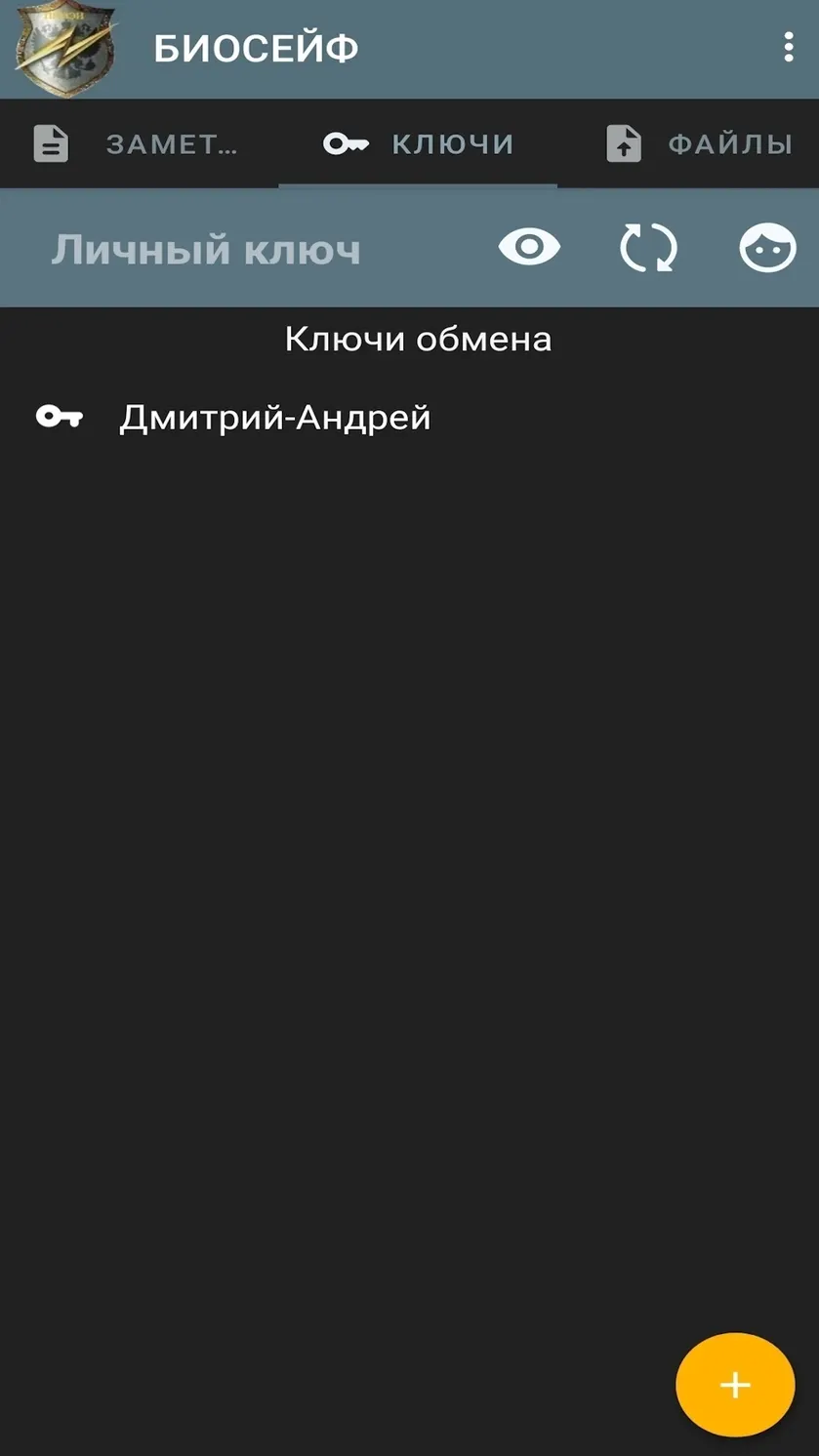Open the three-dot overflow menu

pos(788,47)
